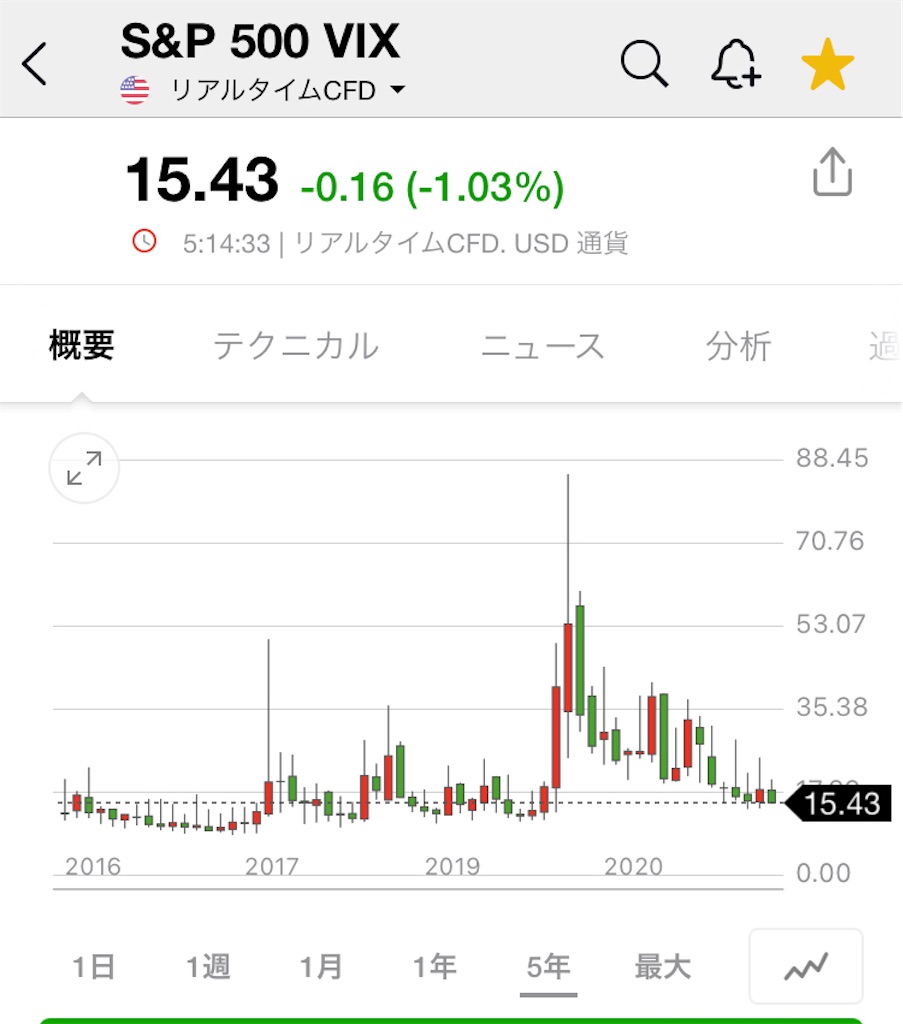Switch to the ニュース tab
Screen dimensions: 903x1024
[543, 345]
